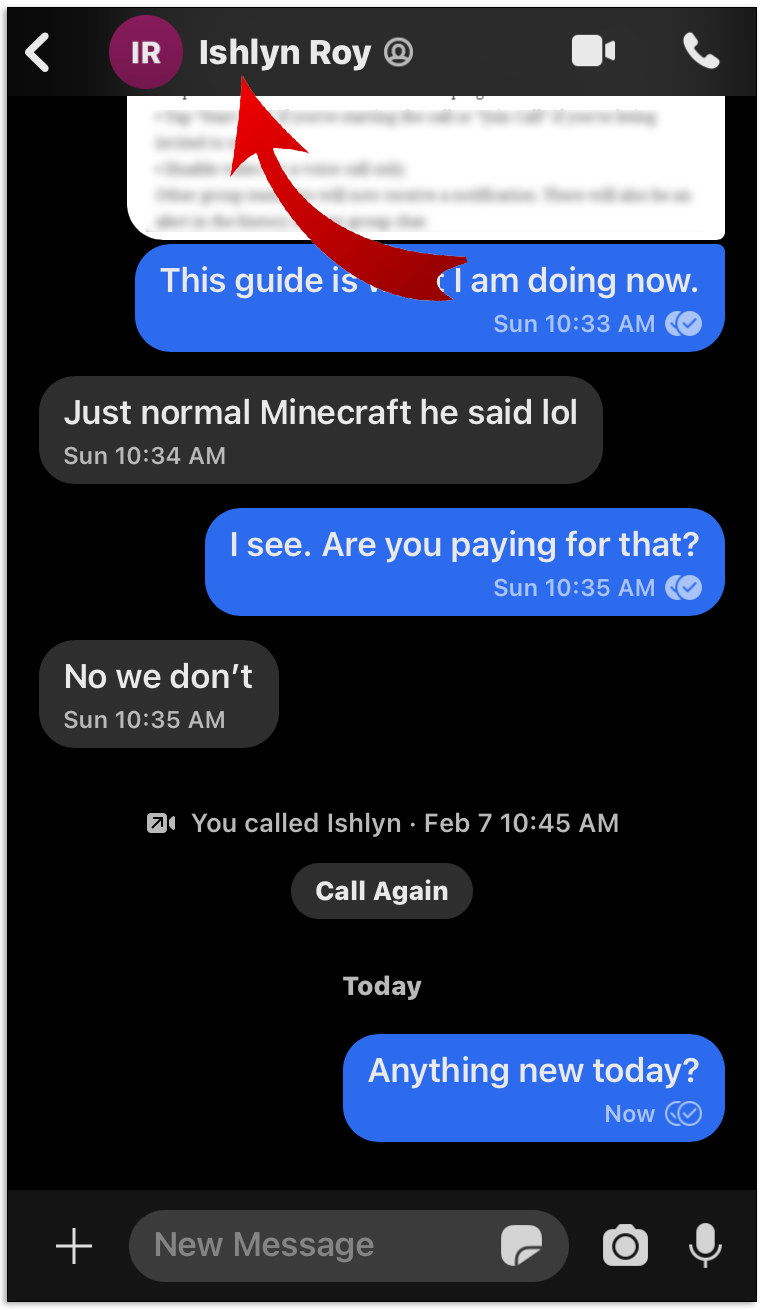The image size is (765, 1310).
Task: Go back to the chat list
Action: pos(37,52)
